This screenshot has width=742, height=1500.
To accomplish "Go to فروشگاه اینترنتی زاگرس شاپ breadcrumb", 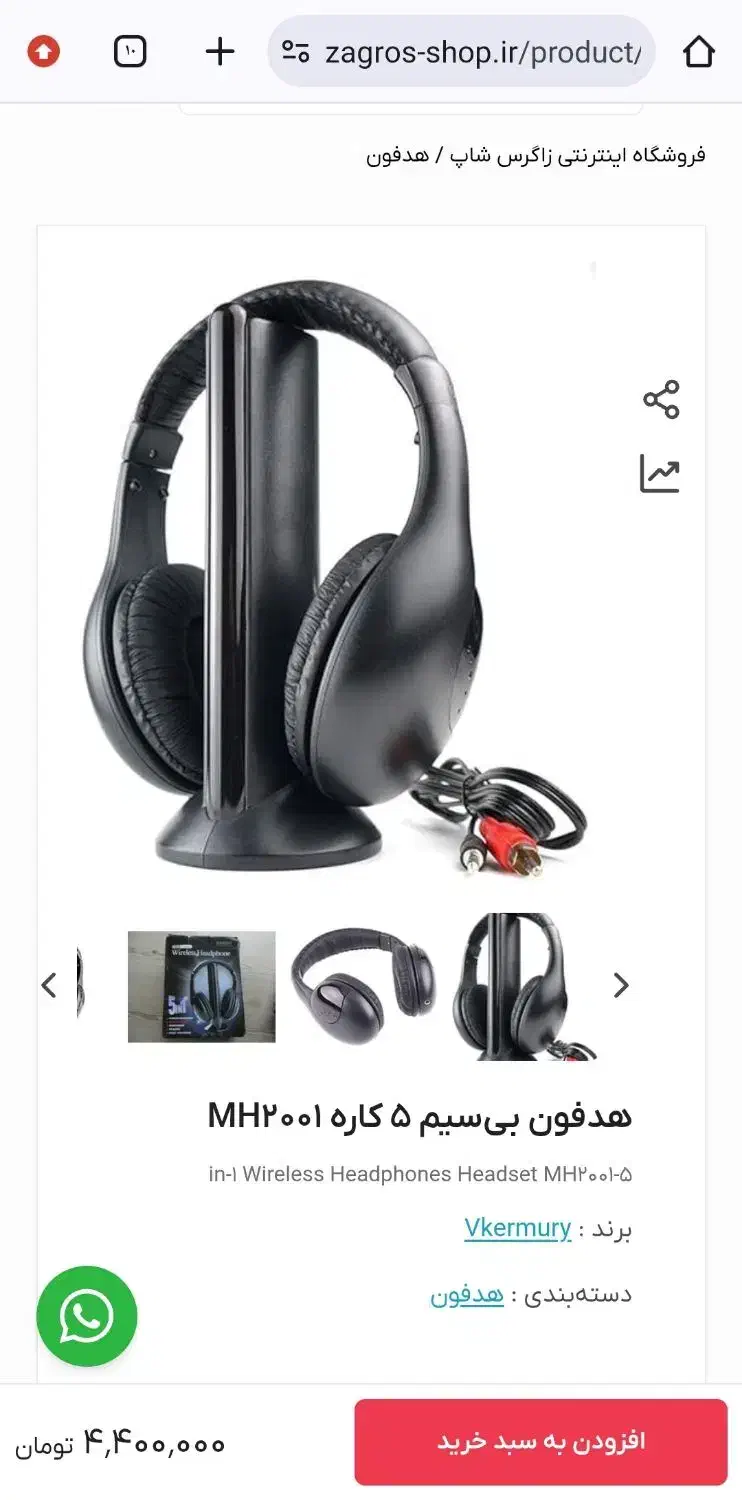I will [x=577, y=155].
